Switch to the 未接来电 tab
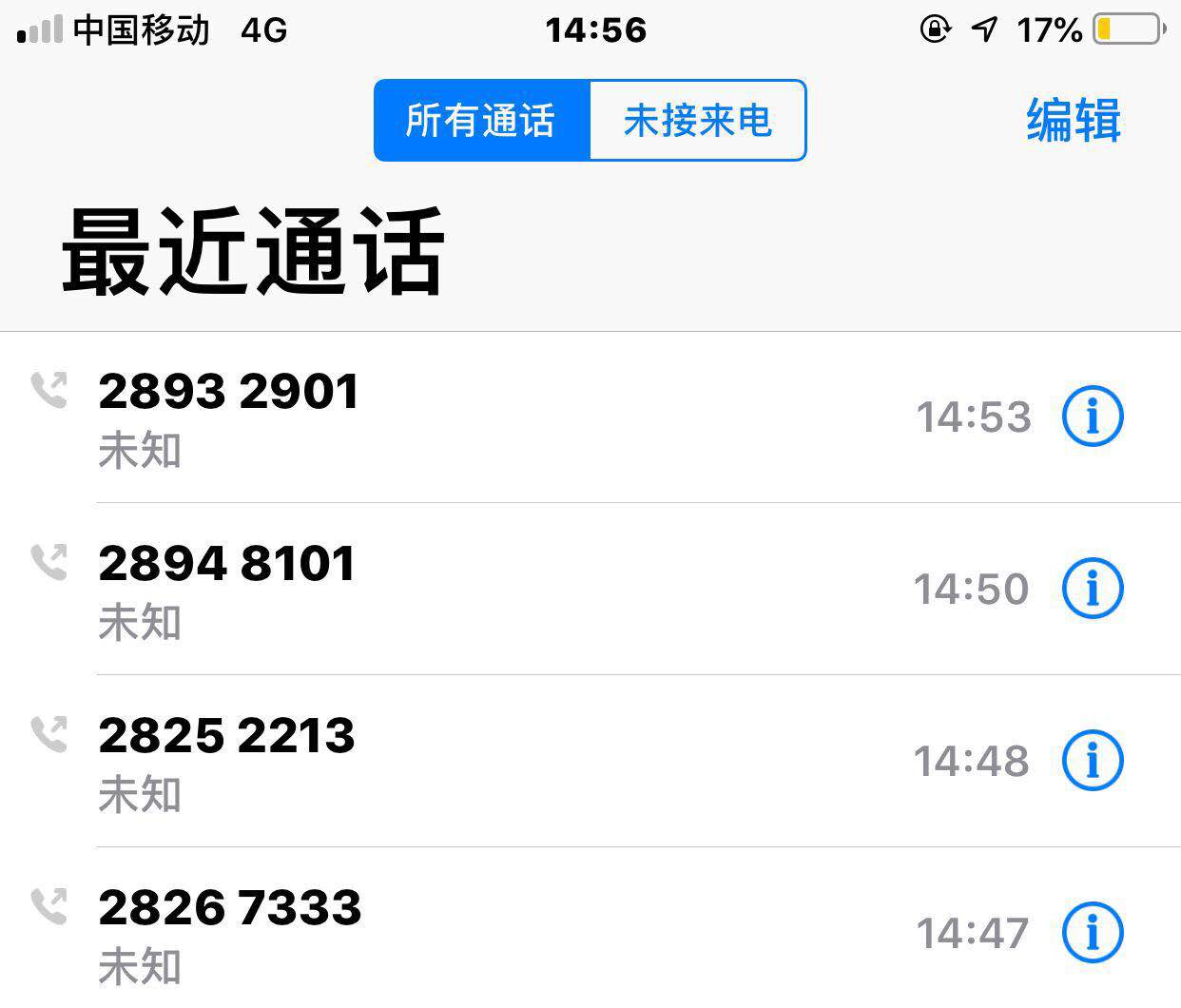 [x=698, y=121]
